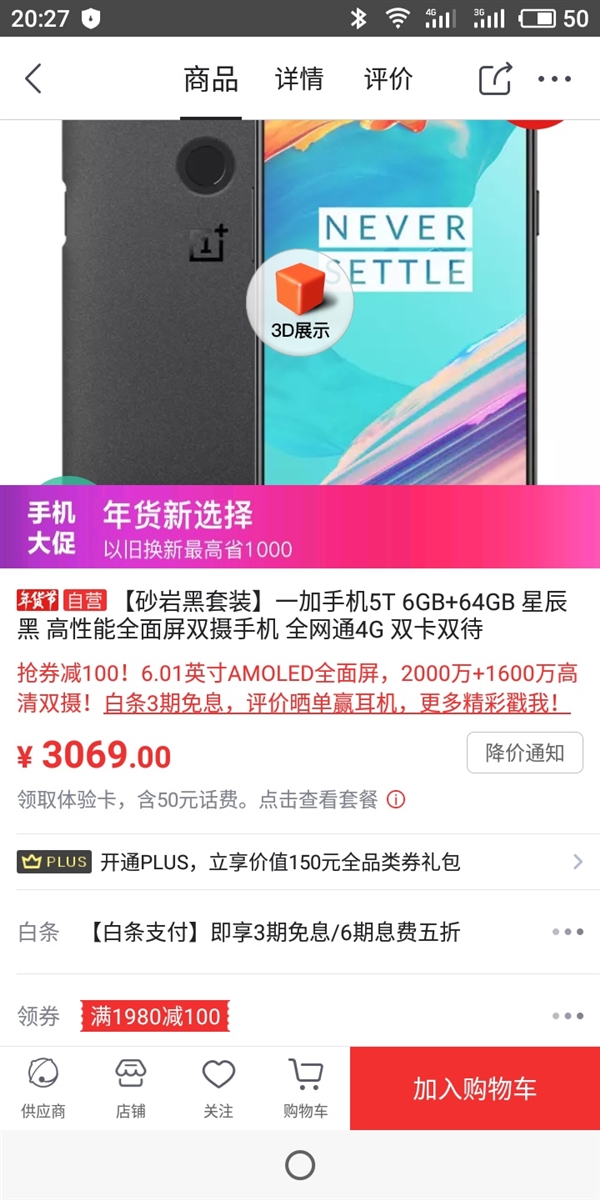Open the underlined 白条3期免息 promo link

click(337, 703)
